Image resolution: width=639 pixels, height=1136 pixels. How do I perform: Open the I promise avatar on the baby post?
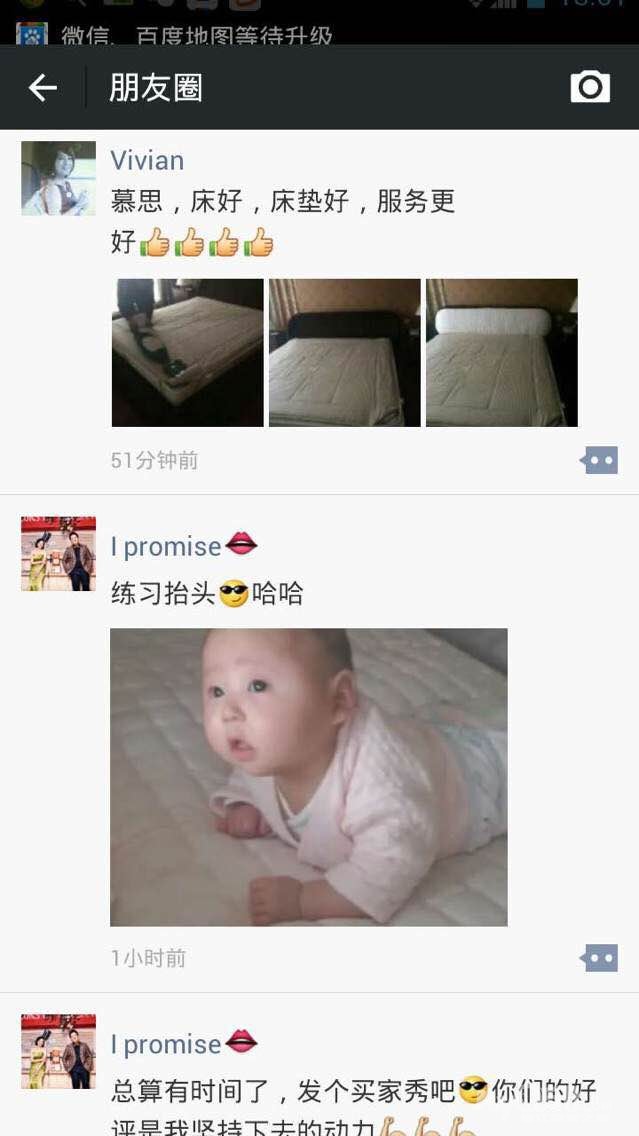58,553
